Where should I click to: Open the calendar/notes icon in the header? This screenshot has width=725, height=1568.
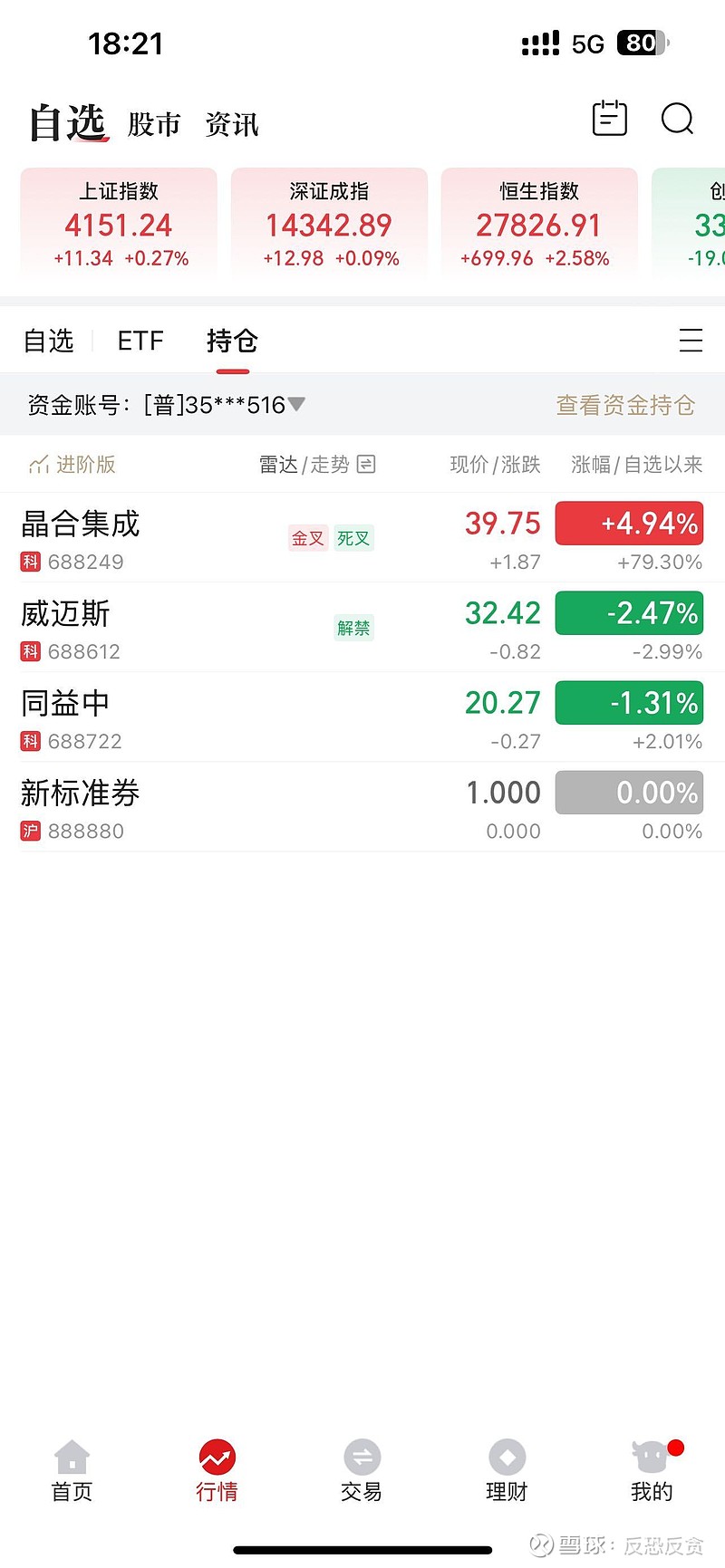click(609, 119)
